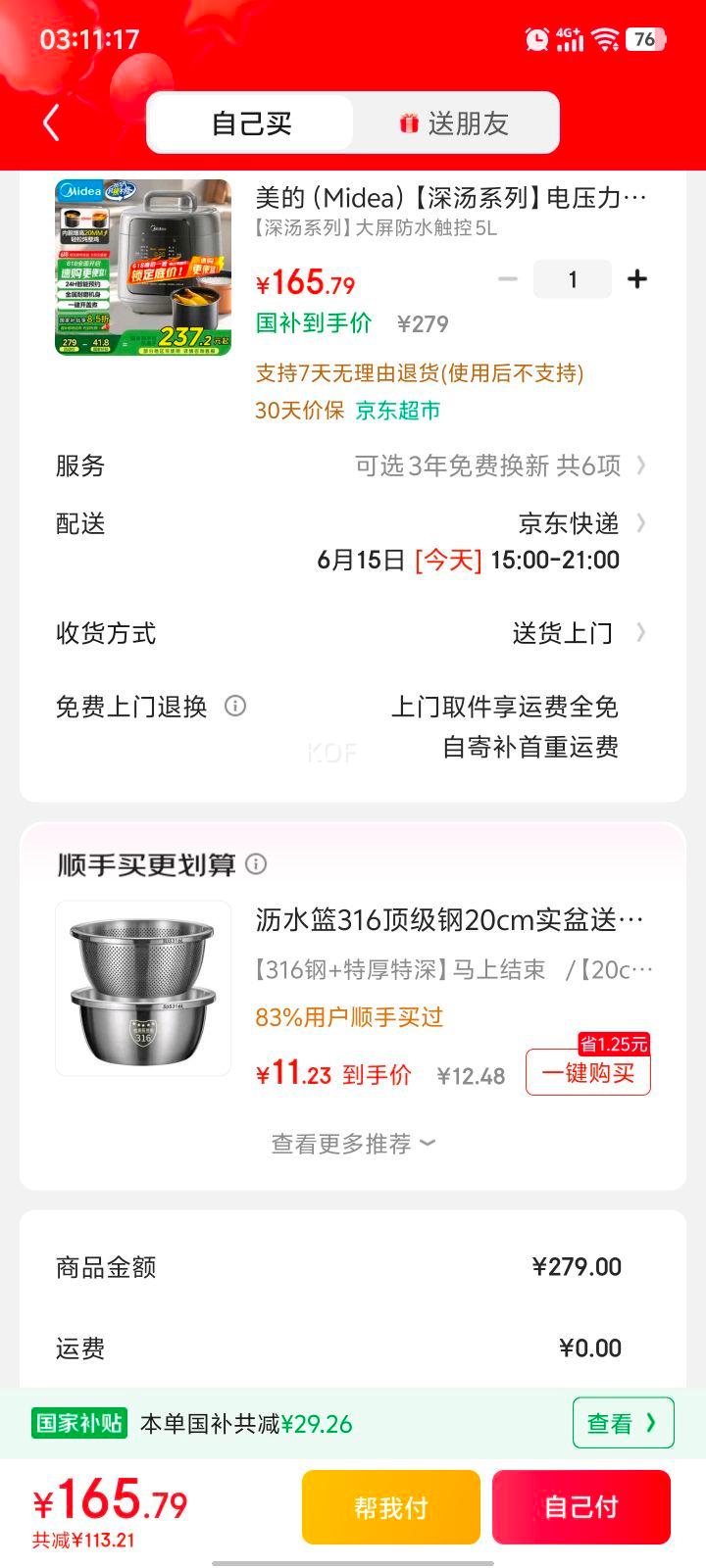Viewport: 706px width, 1568px height.
Task: Choose 帮我付 to let someone pay
Action: (x=390, y=1507)
